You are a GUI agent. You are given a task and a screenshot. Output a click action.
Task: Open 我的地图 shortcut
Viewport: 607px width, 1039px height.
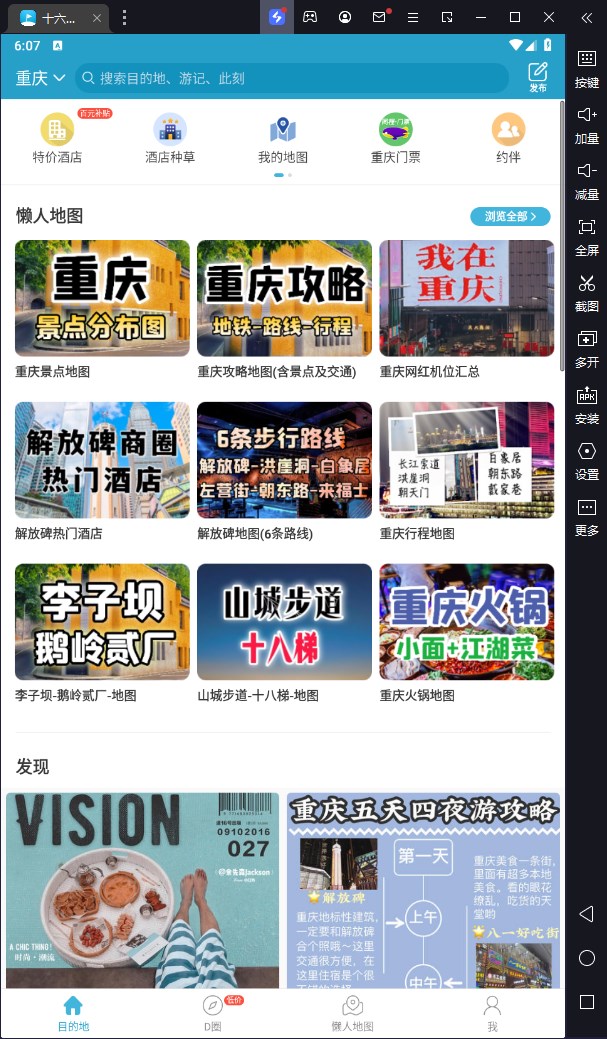283,138
